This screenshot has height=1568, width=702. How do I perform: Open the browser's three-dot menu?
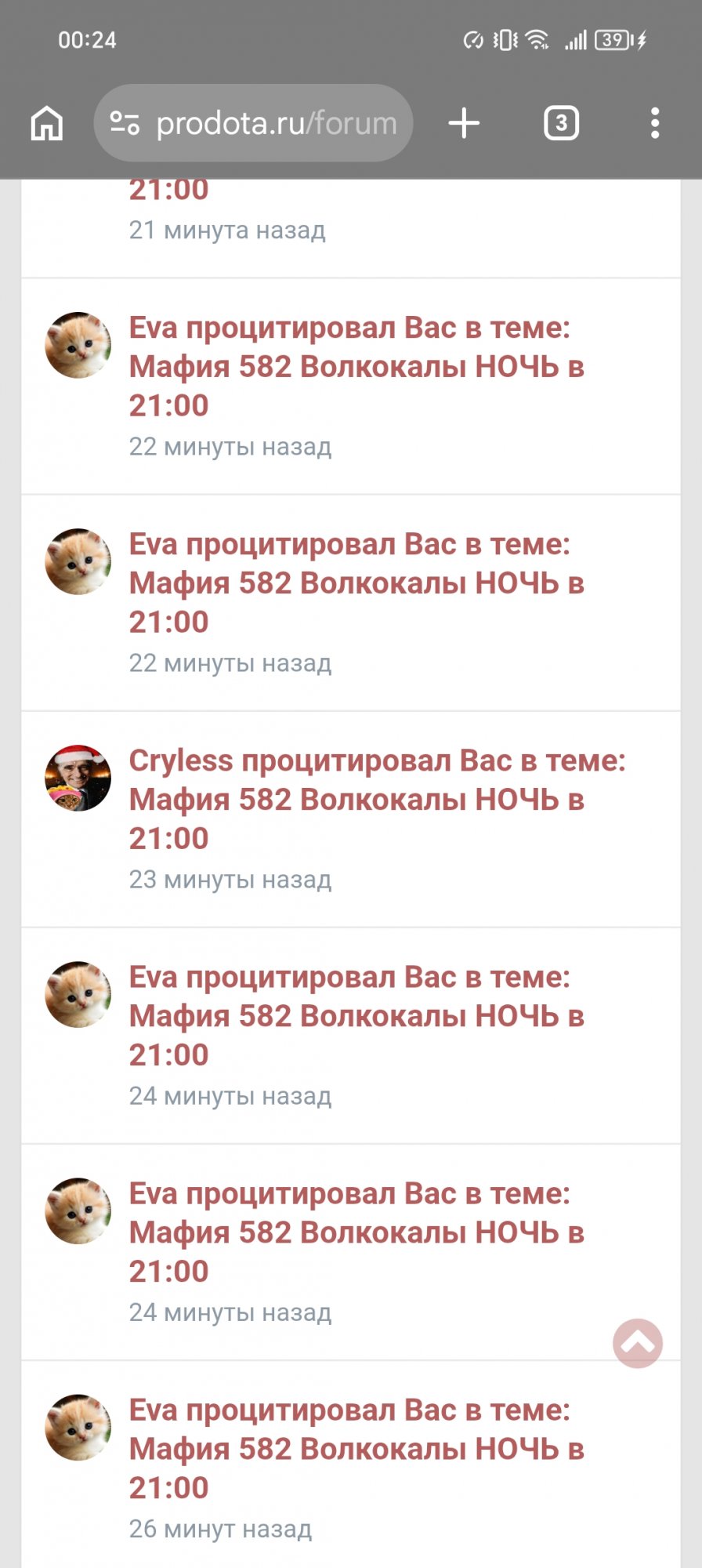point(655,124)
